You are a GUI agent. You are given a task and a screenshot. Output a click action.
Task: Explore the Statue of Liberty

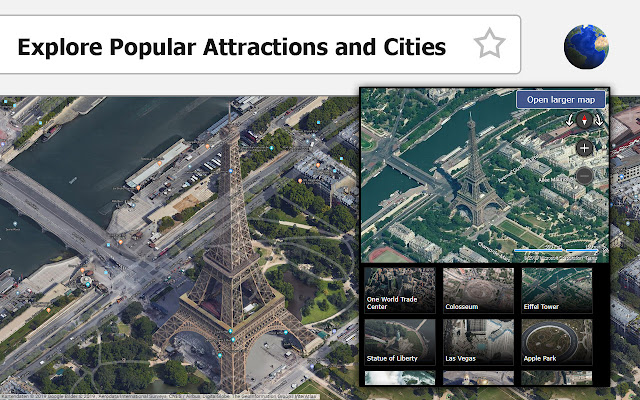[x=400, y=341]
